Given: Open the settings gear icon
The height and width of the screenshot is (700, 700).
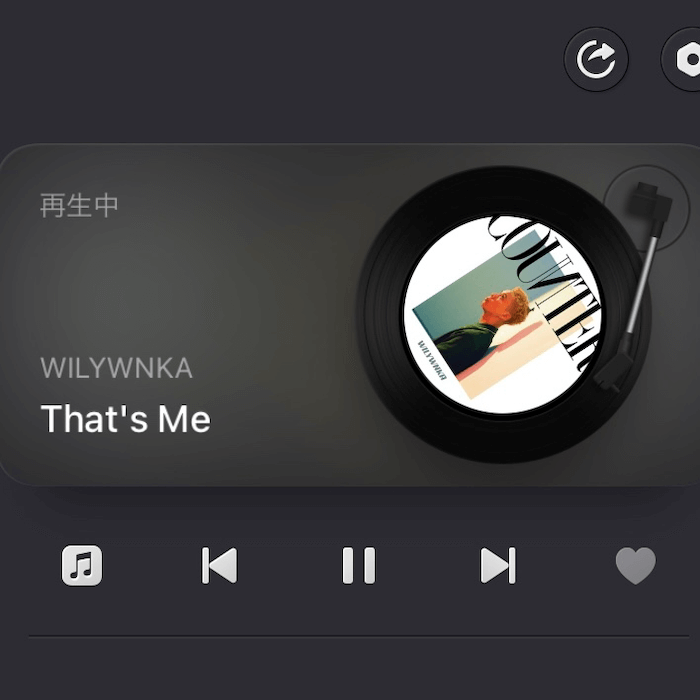Looking at the screenshot, I should [688, 60].
